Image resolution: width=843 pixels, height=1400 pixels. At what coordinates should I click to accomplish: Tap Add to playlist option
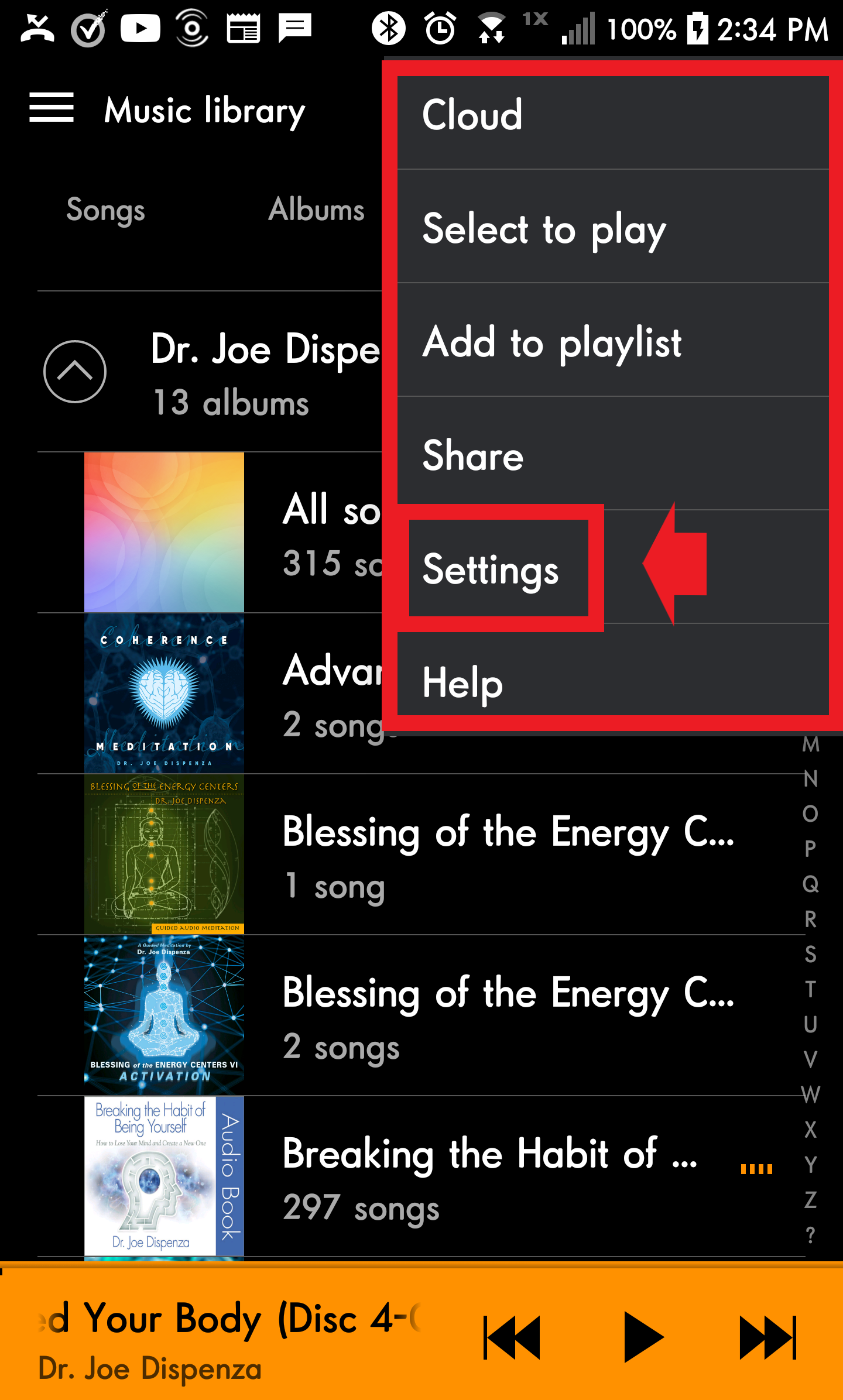click(x=612, y=342)
